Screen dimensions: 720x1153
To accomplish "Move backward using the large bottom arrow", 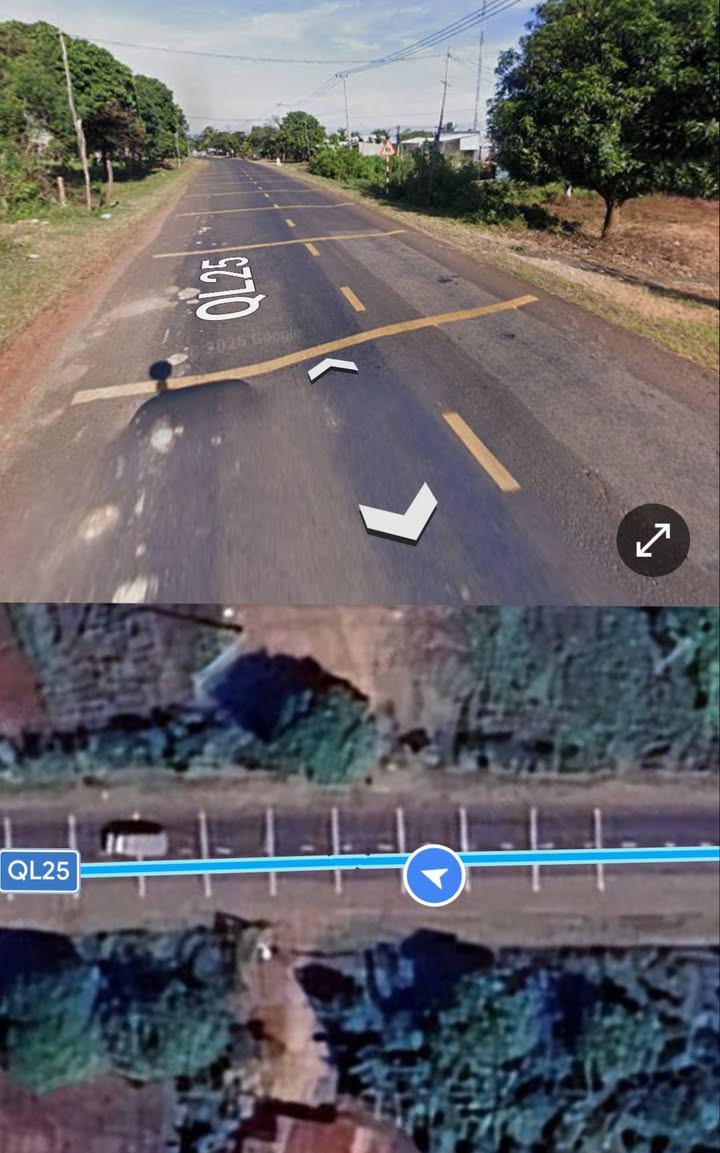I will (399, 513).
